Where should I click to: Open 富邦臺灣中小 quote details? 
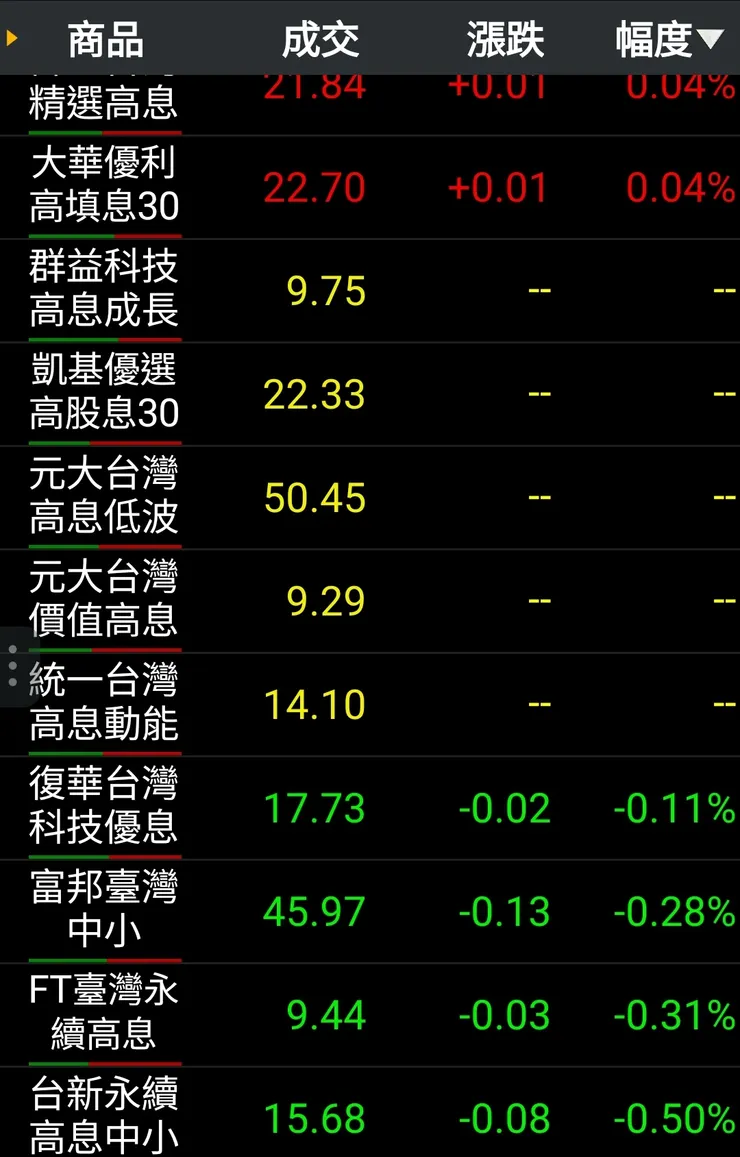(x=105, y=911)
